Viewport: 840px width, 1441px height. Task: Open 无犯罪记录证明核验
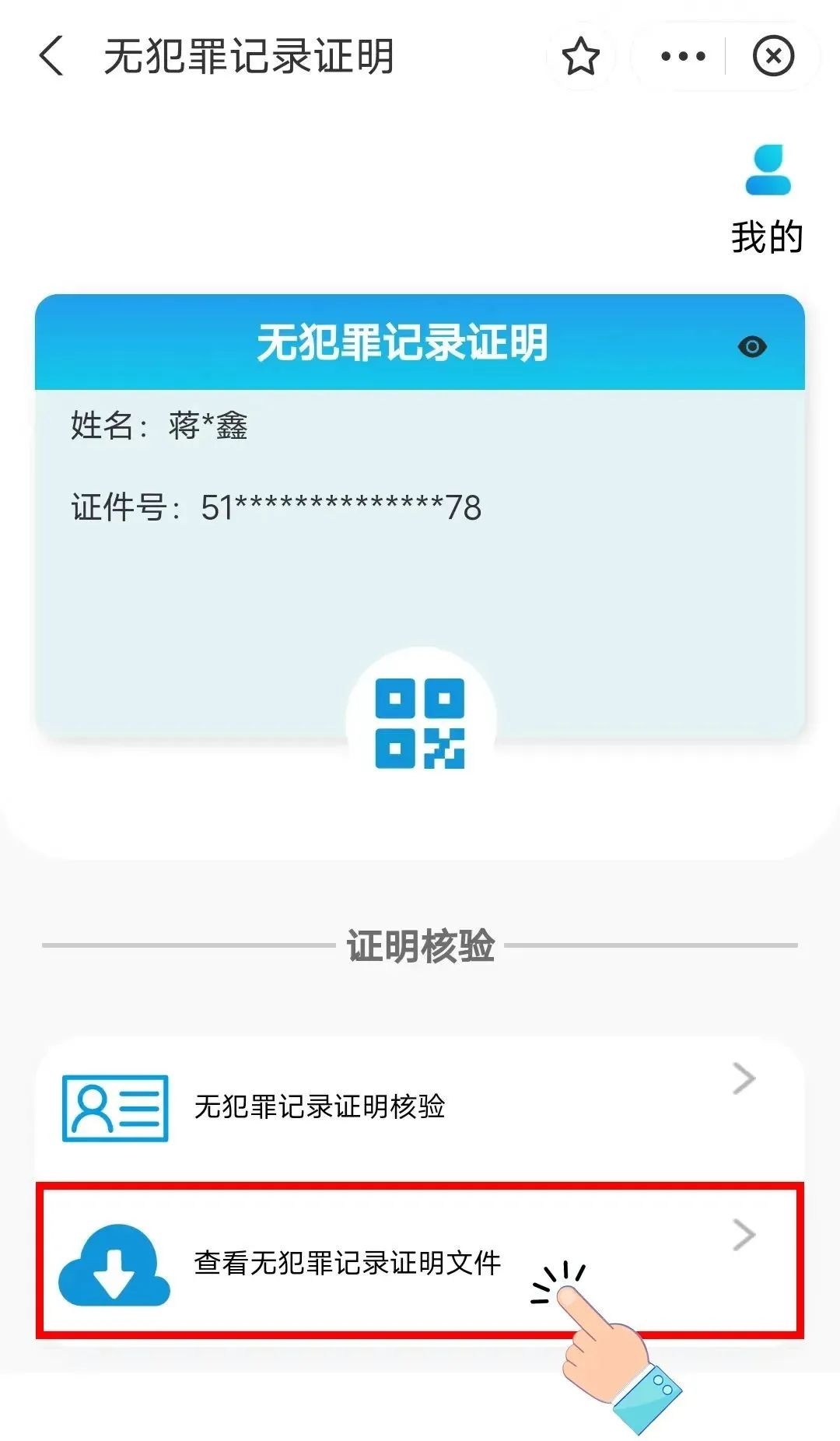click(x=420, y=1106)
